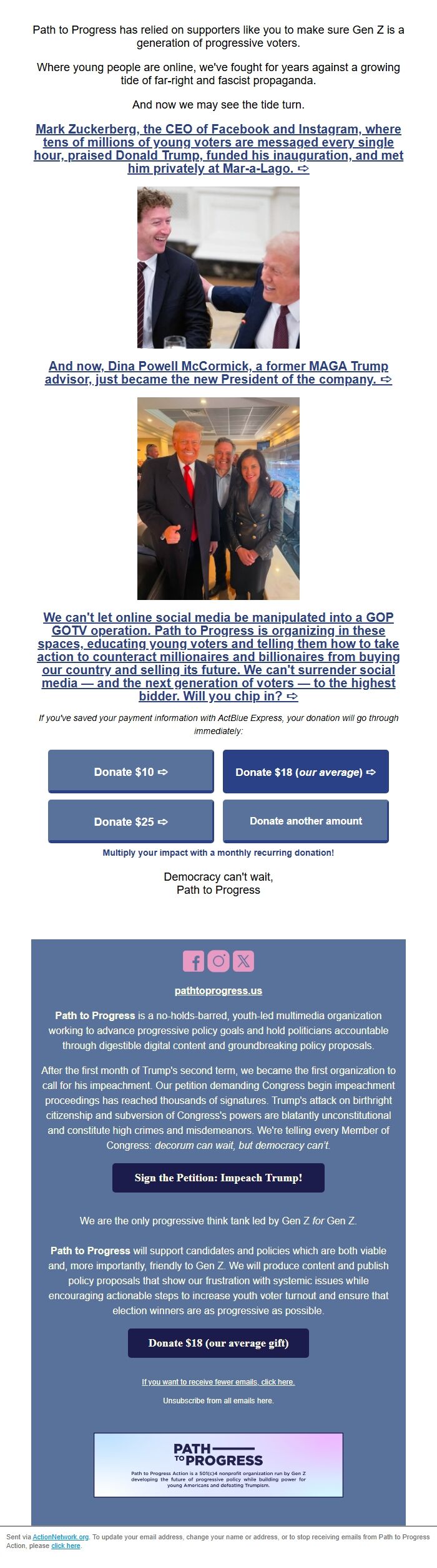The width and height of the screenshot is (437, 1568).
Task: Open the 'Will you chip in?' link
Action: [219, 656]
